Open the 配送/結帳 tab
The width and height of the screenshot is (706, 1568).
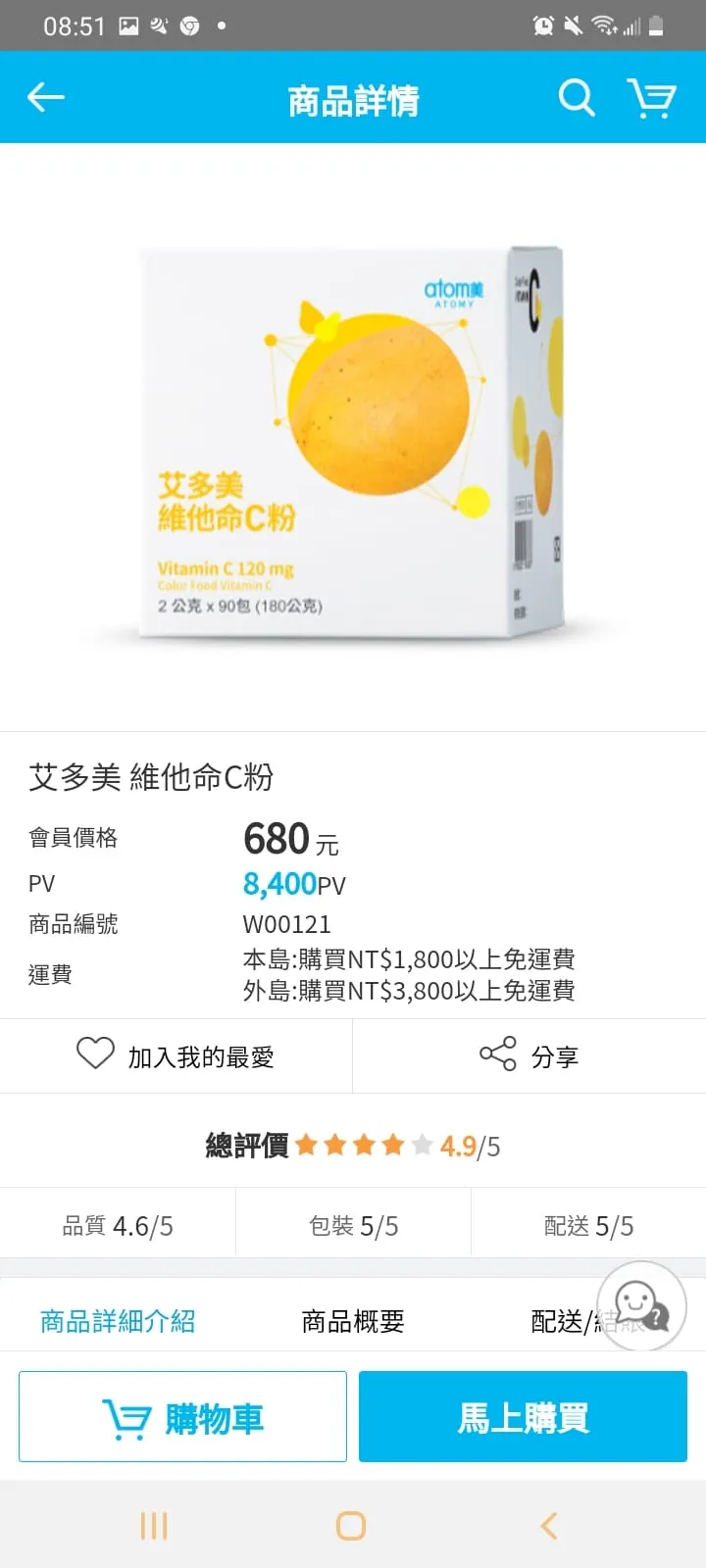pos(580,1320)
